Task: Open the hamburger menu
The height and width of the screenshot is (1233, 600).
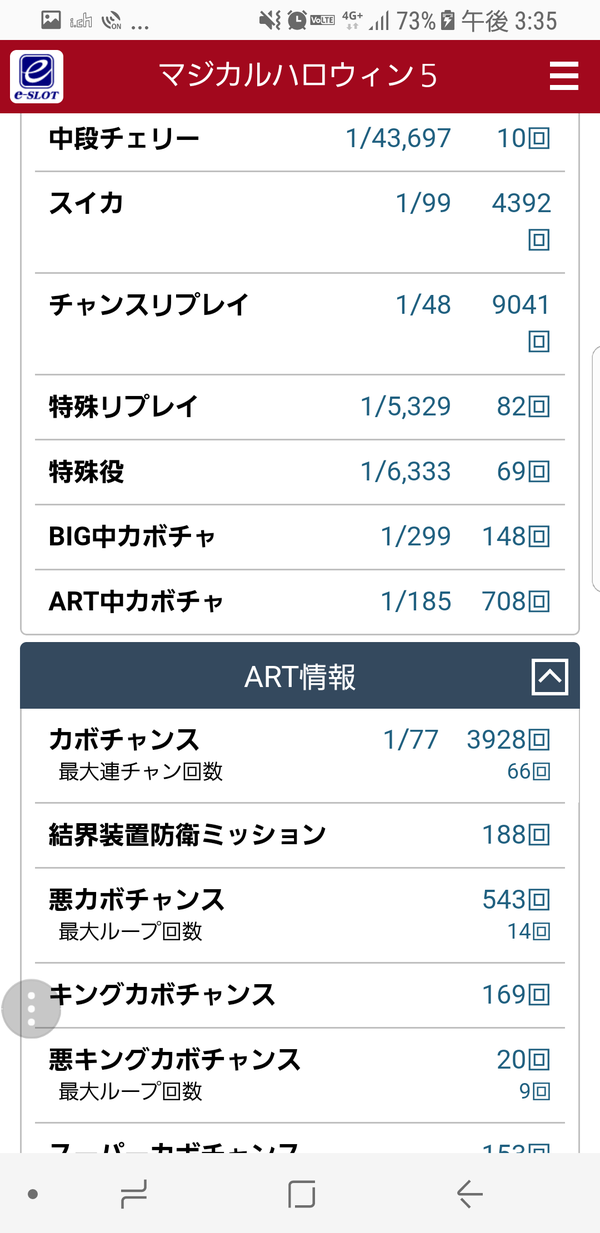Action: [564, 76]
